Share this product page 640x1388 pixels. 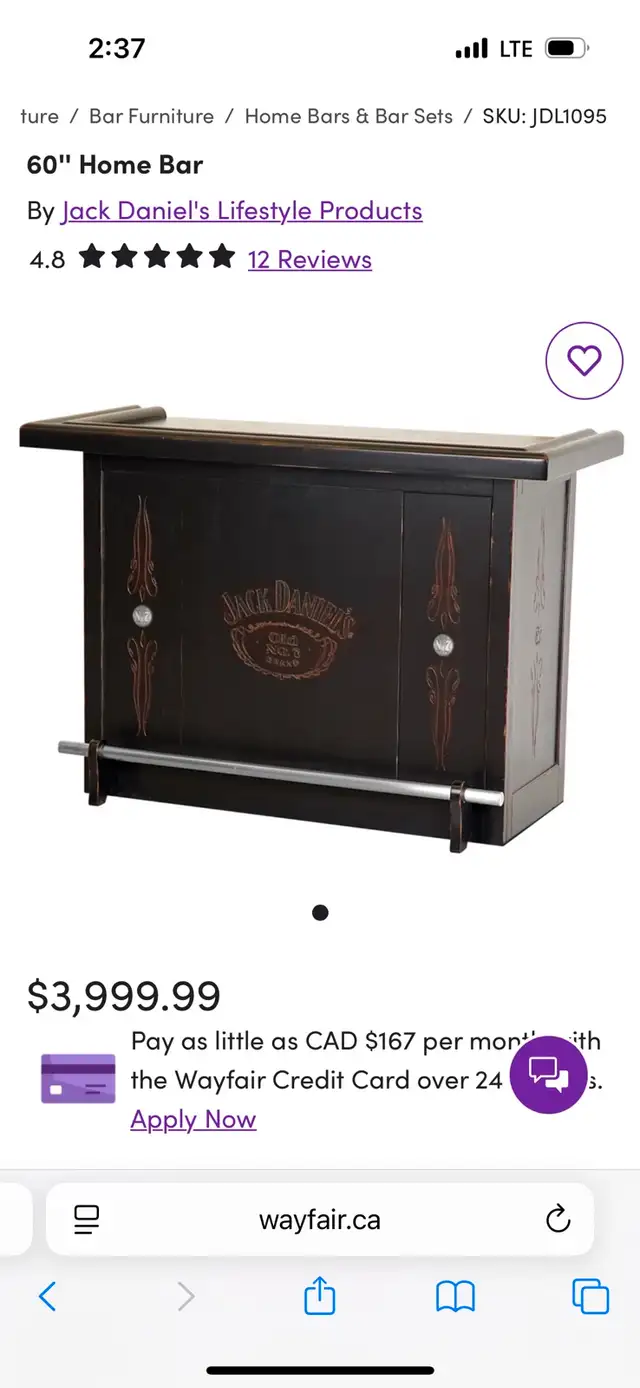click(x=319, y=1297)
